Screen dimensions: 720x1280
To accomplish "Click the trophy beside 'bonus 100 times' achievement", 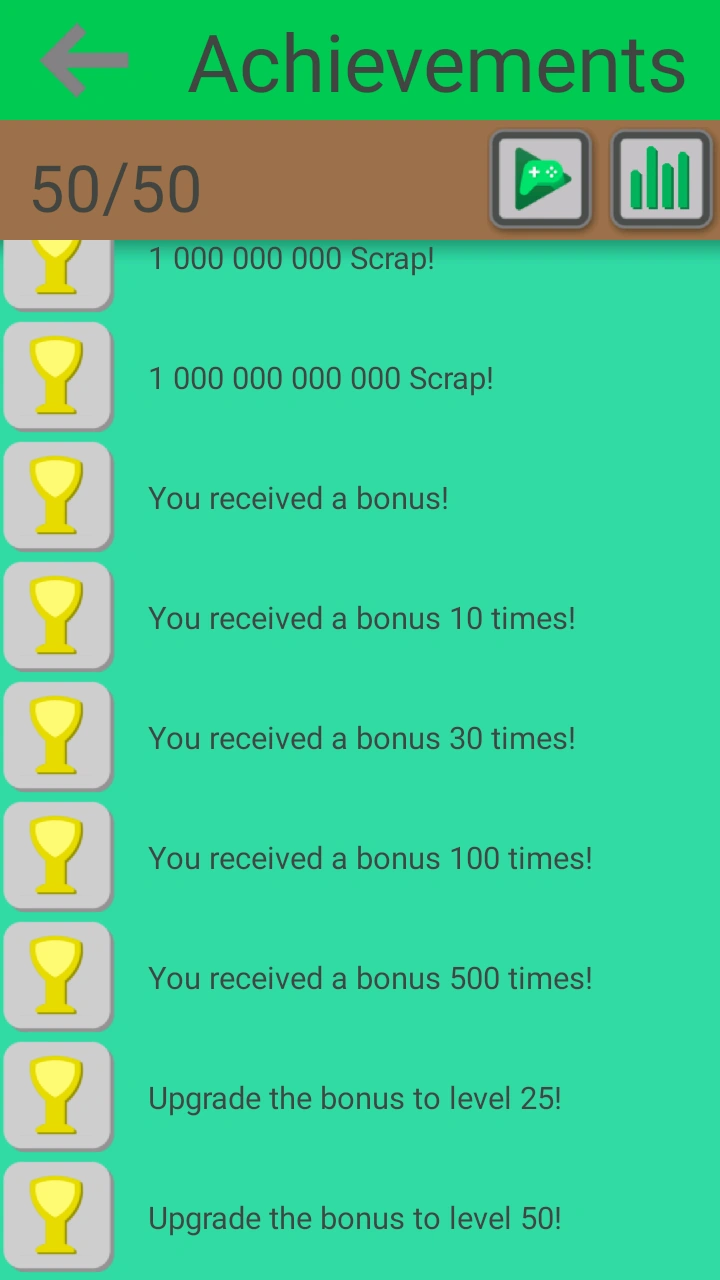I will coord(57,856).
